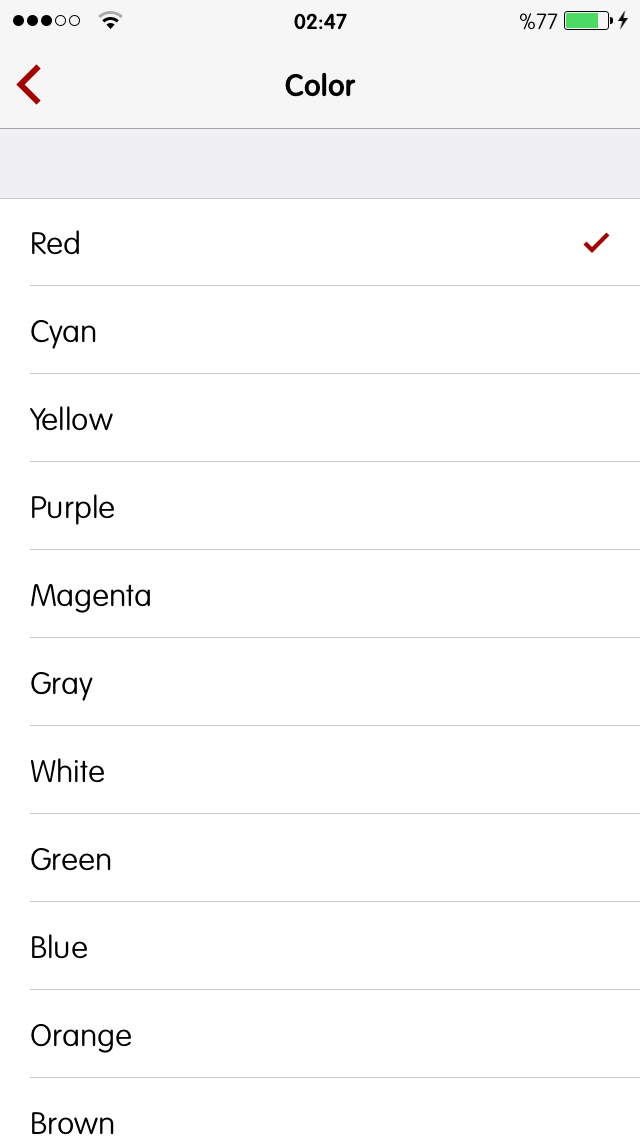Pick Orange from the color list
The width and height of the screenshot is (640, 1136).
tap(320, 1034)
